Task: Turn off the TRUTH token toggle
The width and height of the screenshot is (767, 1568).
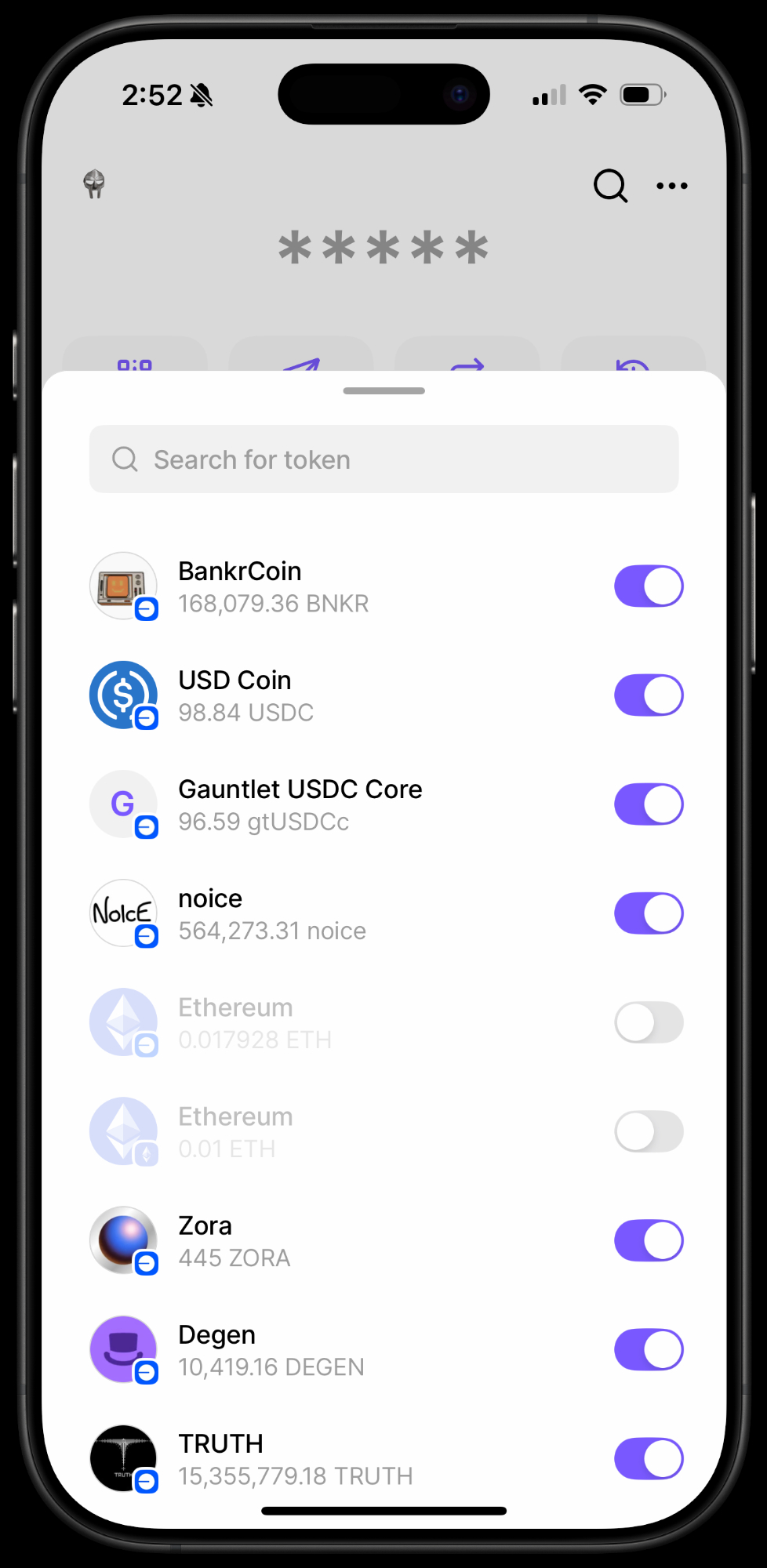Action: pyautogui.click(x=648, y=1458)
